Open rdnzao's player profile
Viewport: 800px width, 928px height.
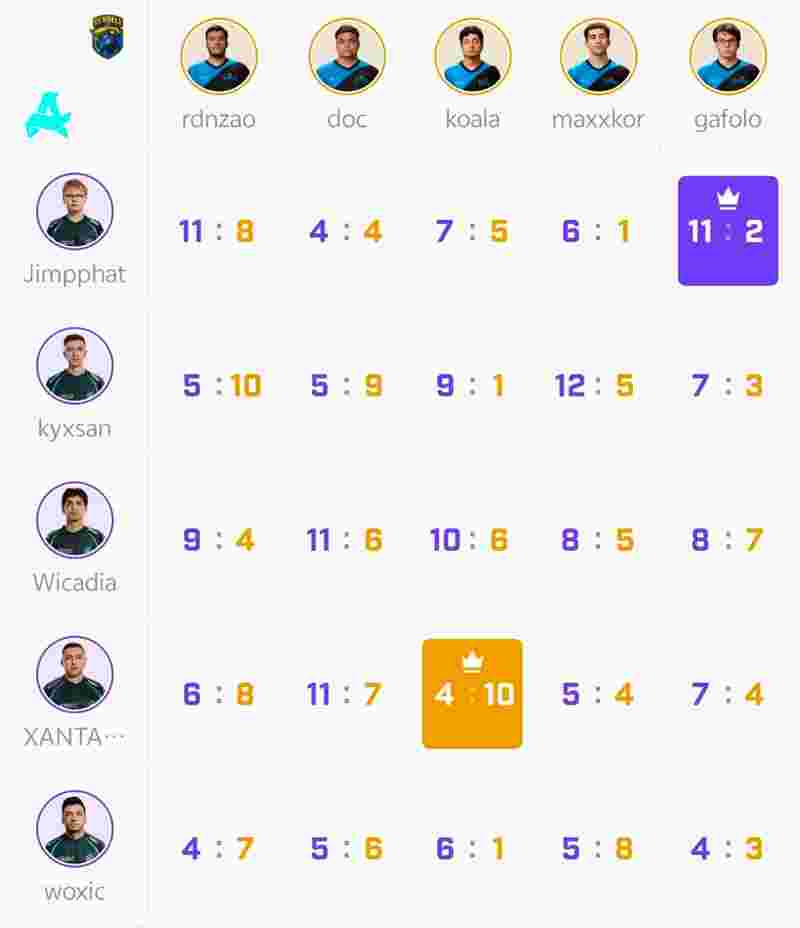coord(219,56)
